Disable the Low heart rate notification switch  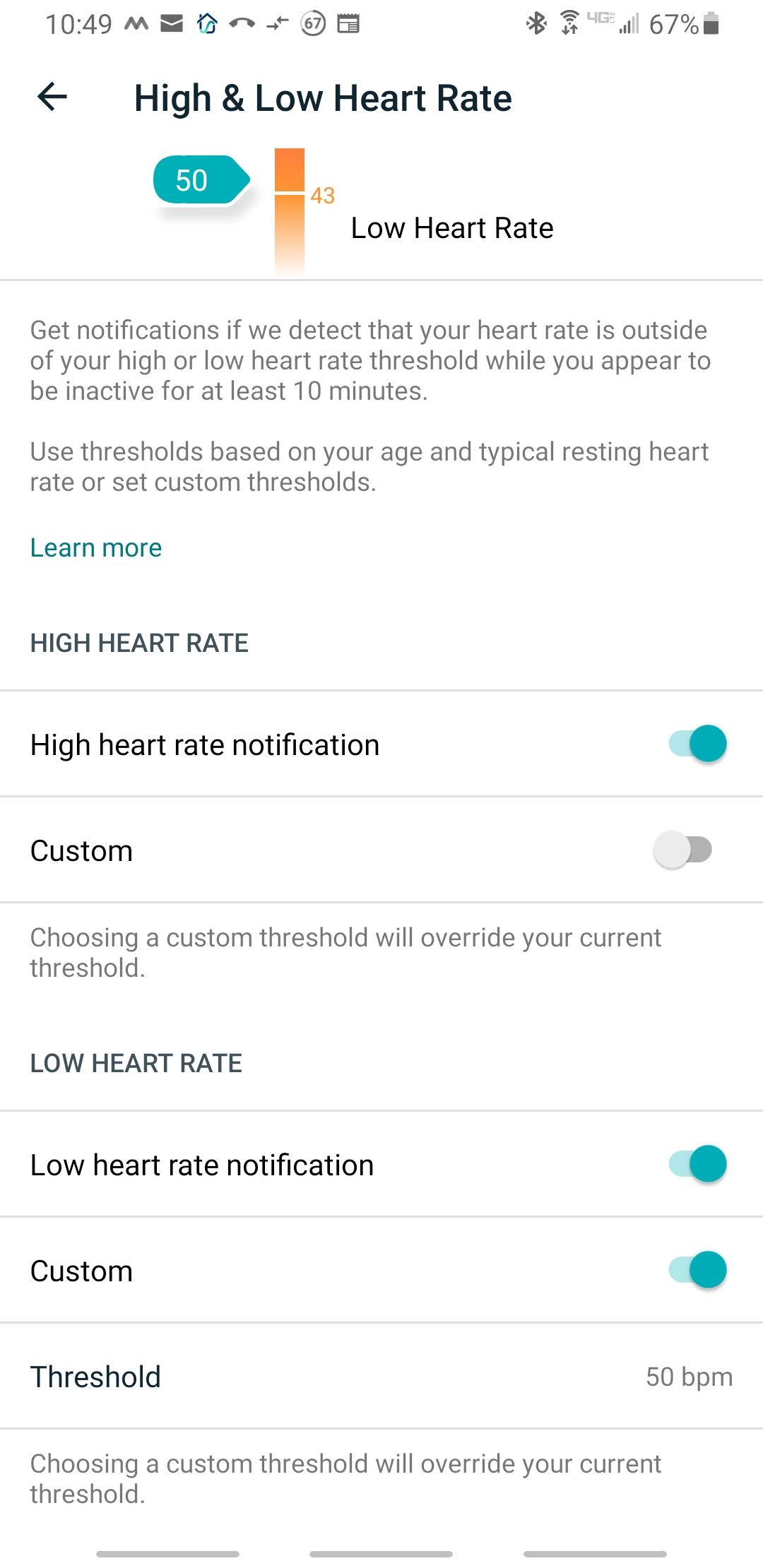click(697, 1164)
